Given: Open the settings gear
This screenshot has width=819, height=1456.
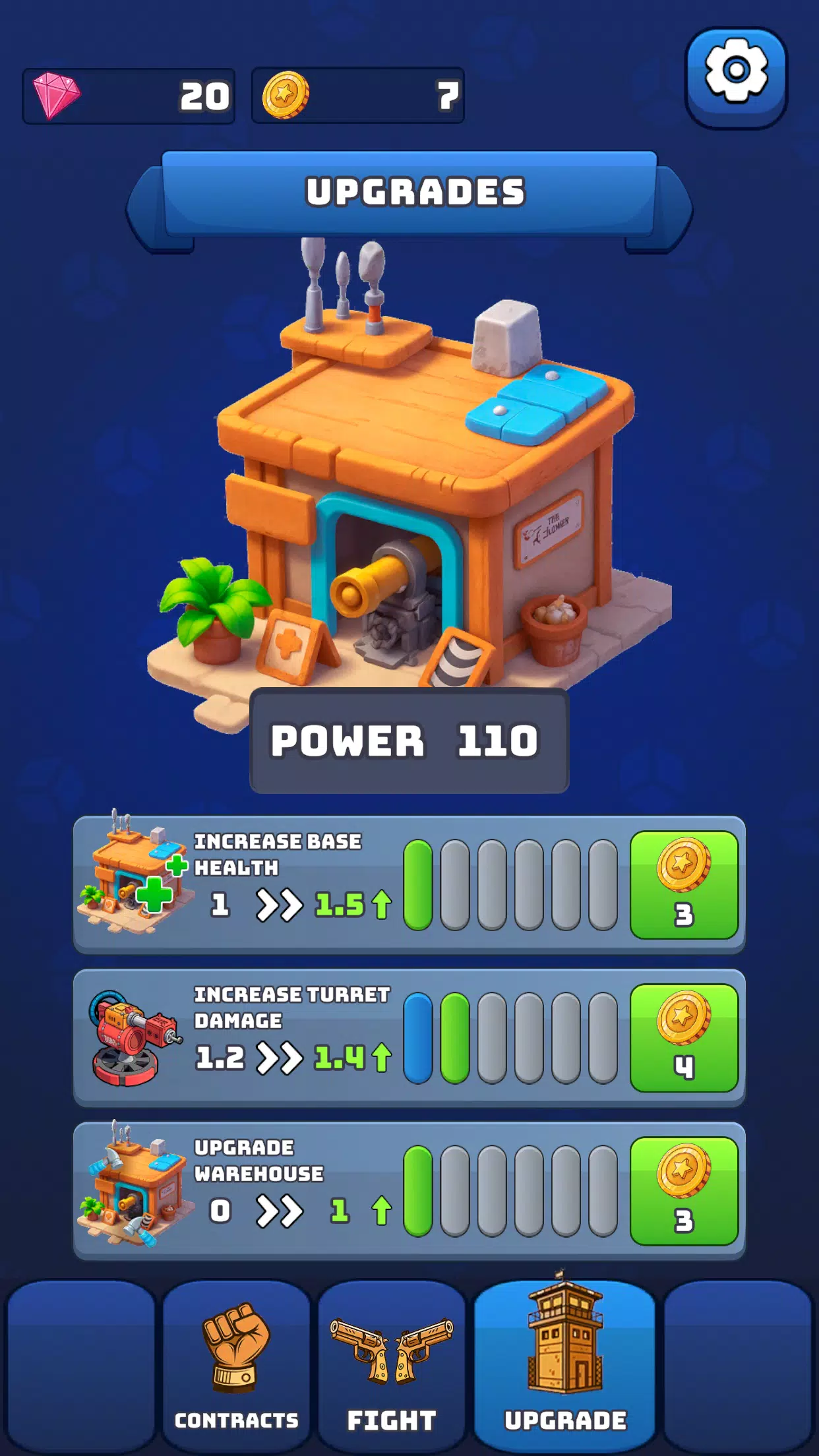Looking at the screenshot, I should pos(736,78).
